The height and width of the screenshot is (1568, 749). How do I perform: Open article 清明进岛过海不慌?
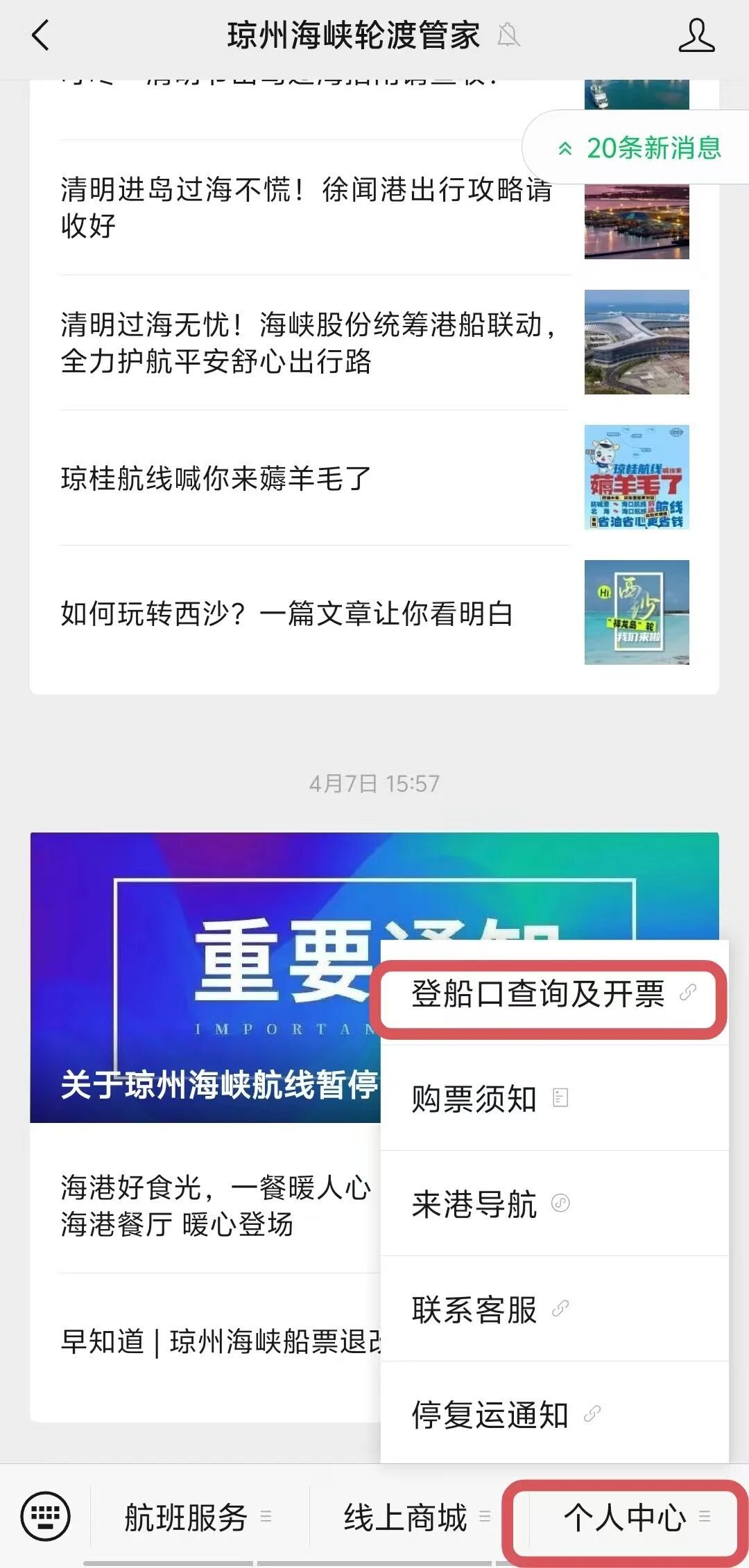pos(305,207)
